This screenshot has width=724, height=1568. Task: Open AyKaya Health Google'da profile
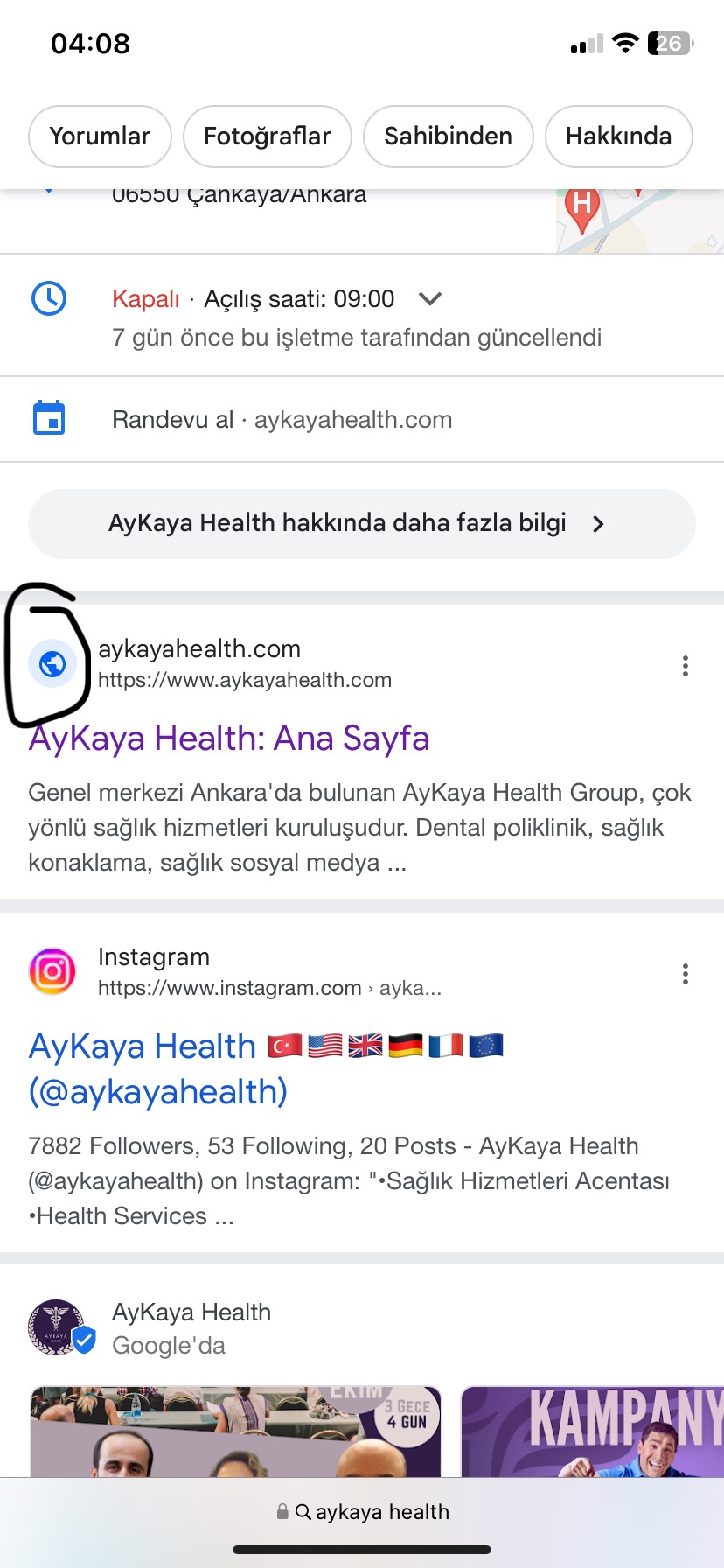click(x=191, y=1327)
